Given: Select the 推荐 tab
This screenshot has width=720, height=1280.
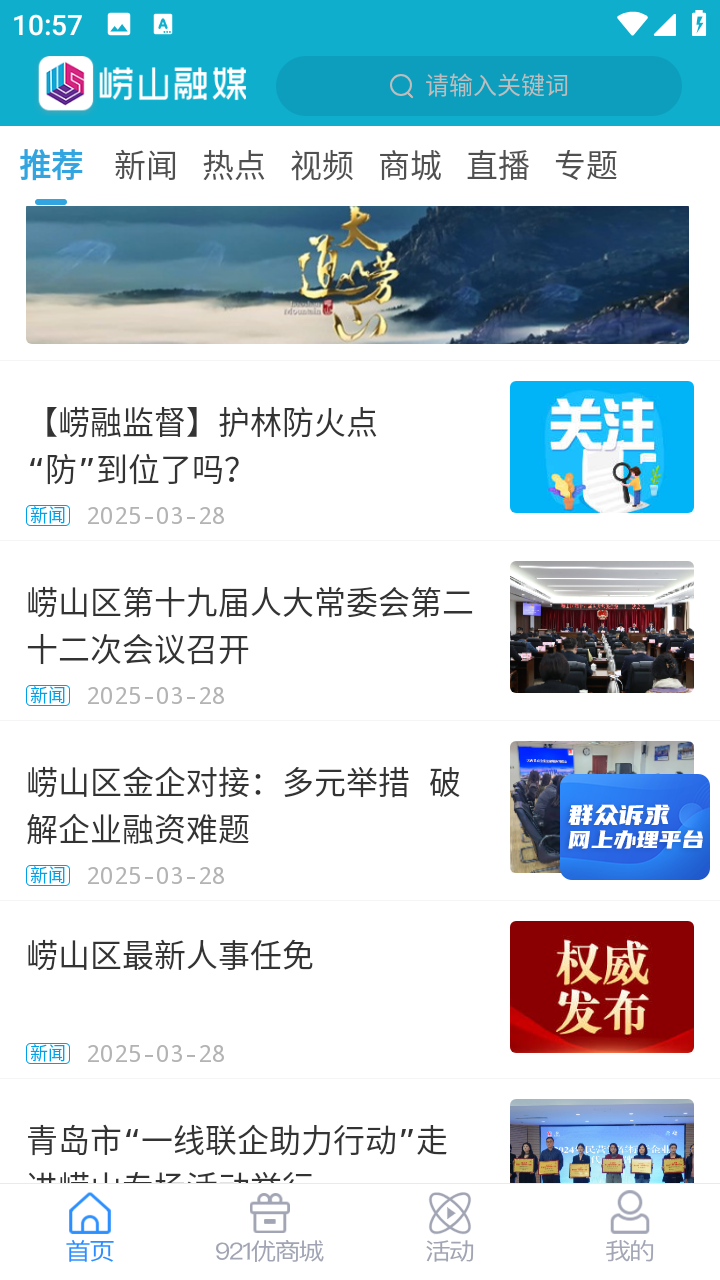Looking at the screenshot, I should pos(51,165).
